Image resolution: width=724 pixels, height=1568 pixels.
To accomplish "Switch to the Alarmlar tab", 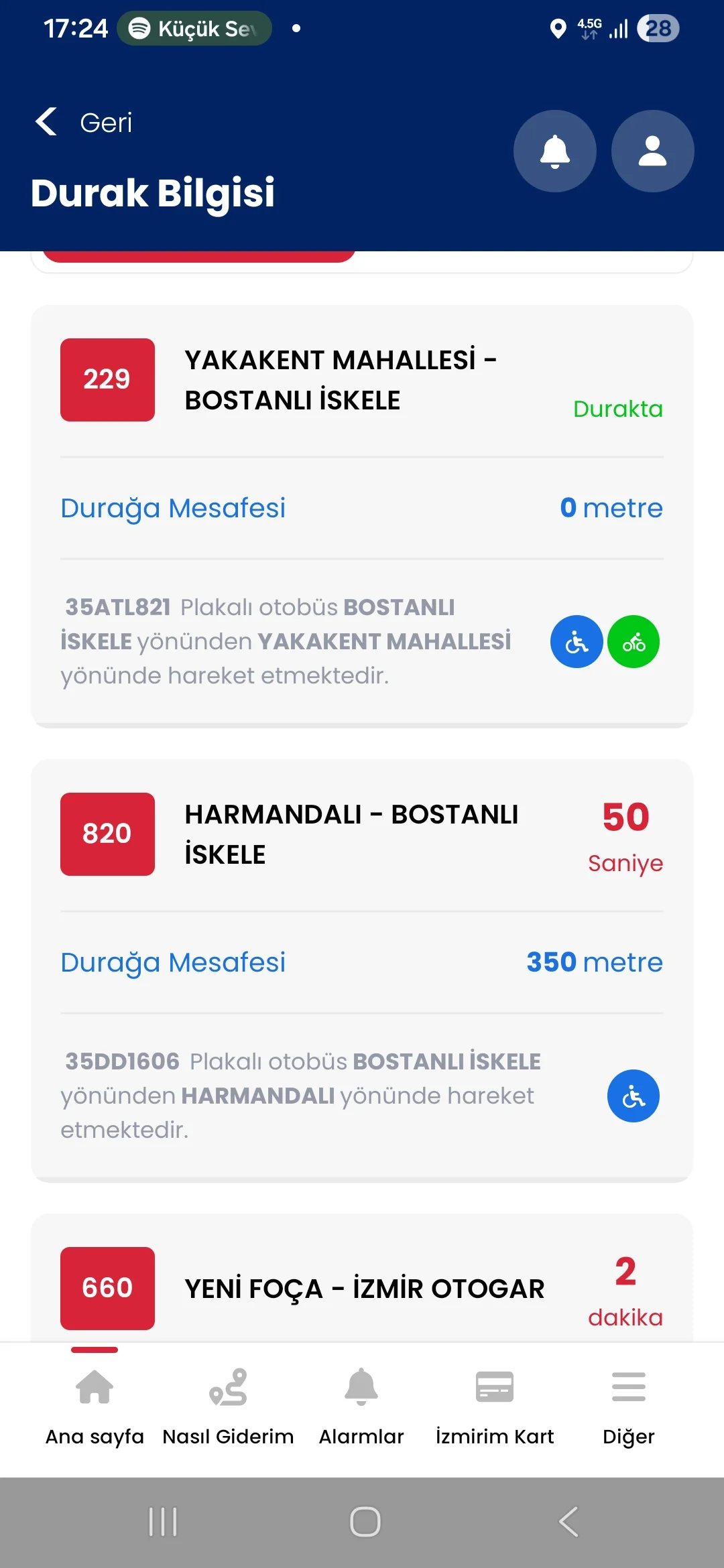I will tap(361, 1407).
